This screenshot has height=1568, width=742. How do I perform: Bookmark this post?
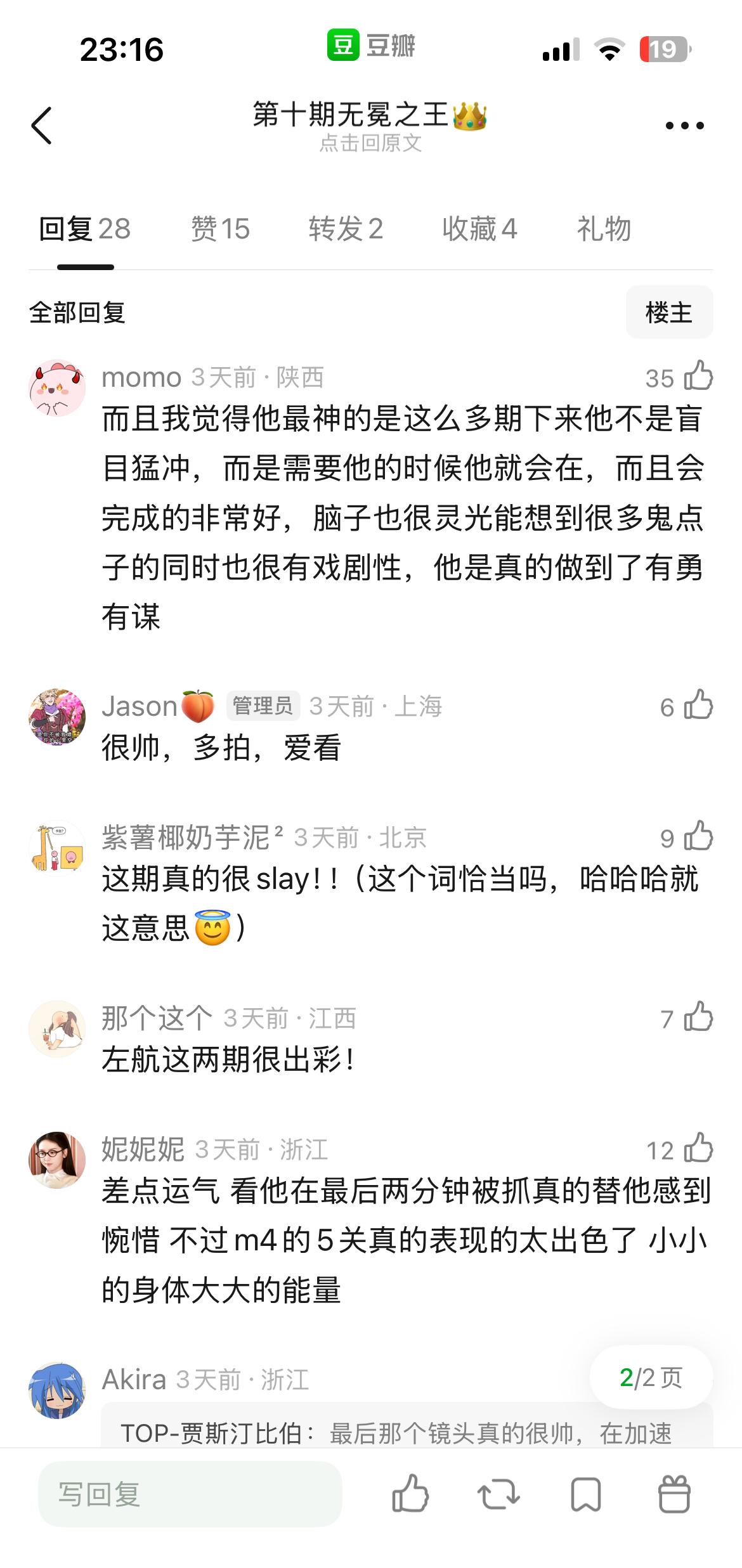pyautogui.click(x=586, y=1494)
